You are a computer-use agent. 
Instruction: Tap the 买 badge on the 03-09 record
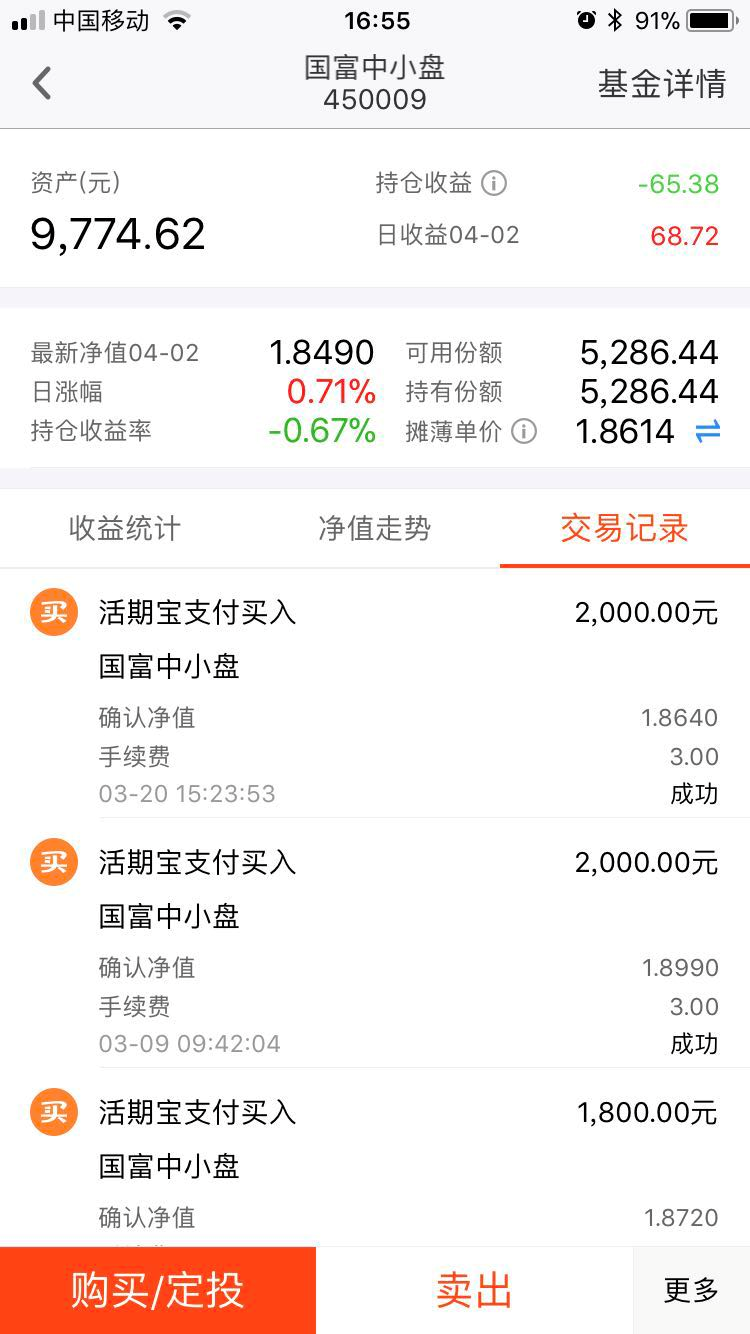(x=52, y=862)
